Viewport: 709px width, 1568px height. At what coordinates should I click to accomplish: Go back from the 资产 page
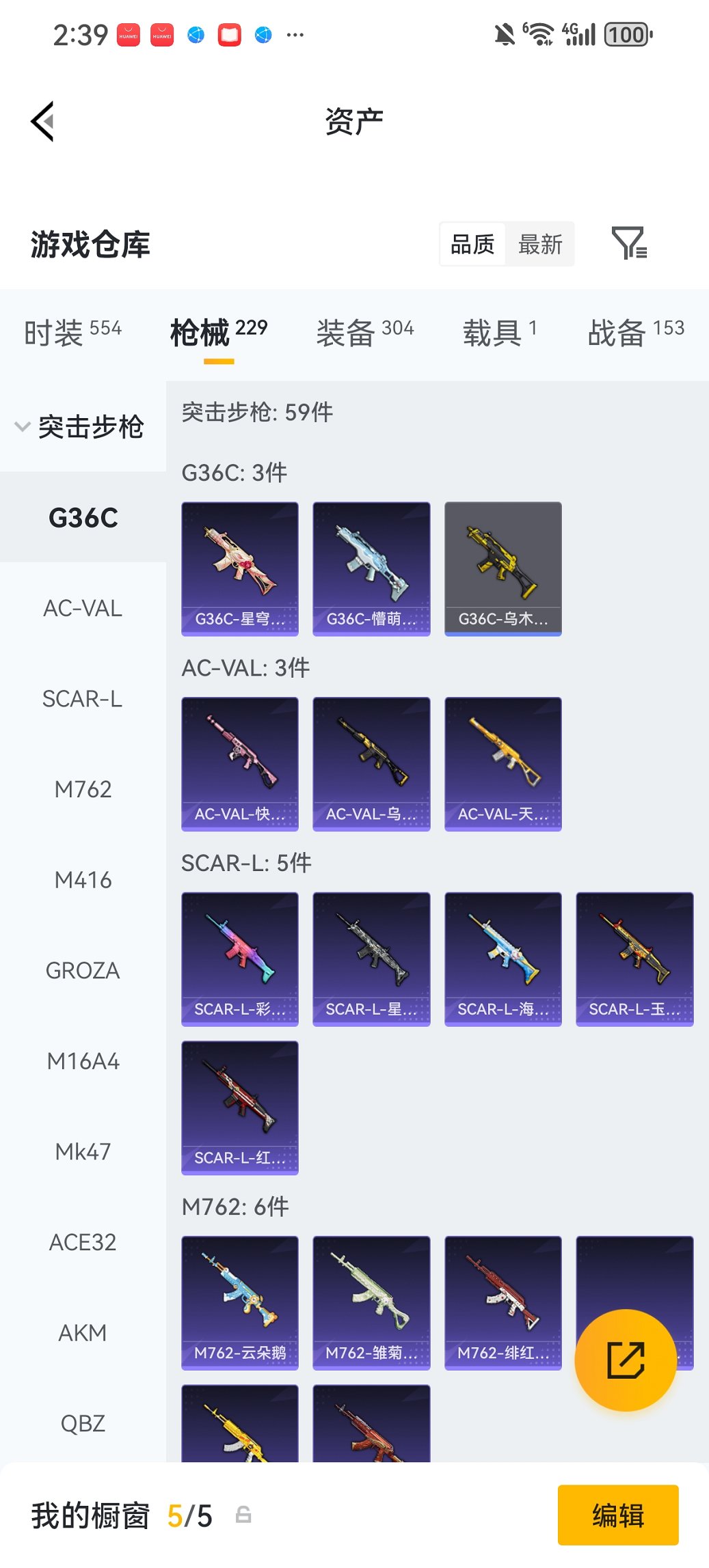tap(42, 122)
